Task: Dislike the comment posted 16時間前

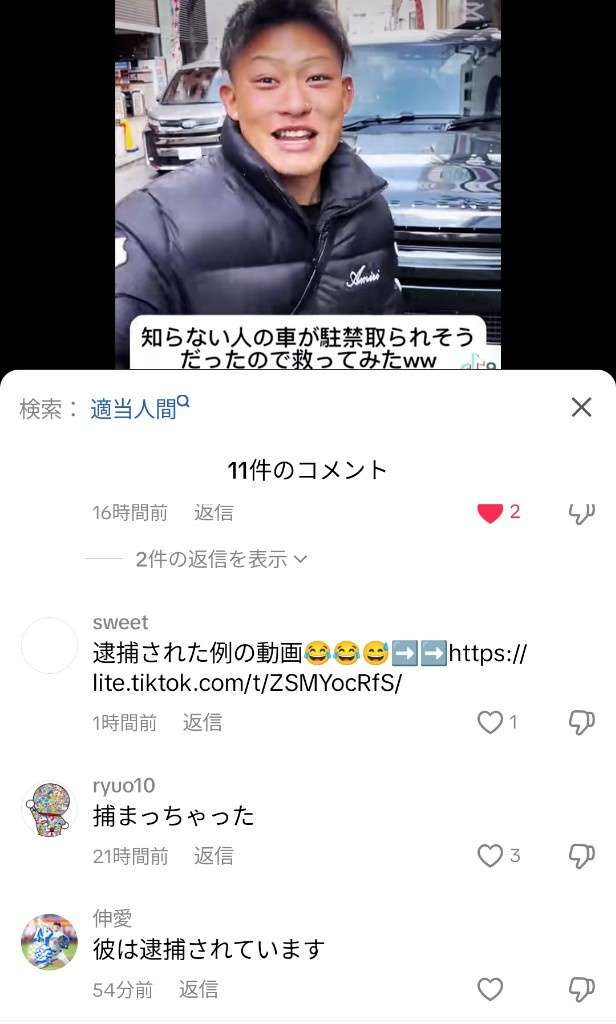Action: [x=581, y=513]
